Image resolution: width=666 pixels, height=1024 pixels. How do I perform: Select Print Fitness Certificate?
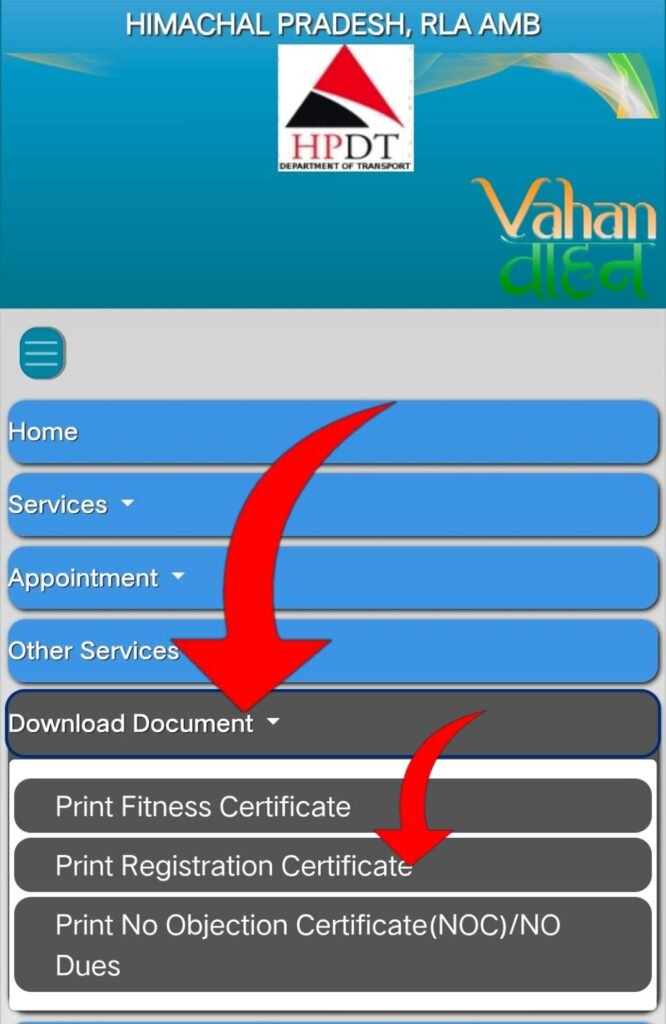[203, 806]
